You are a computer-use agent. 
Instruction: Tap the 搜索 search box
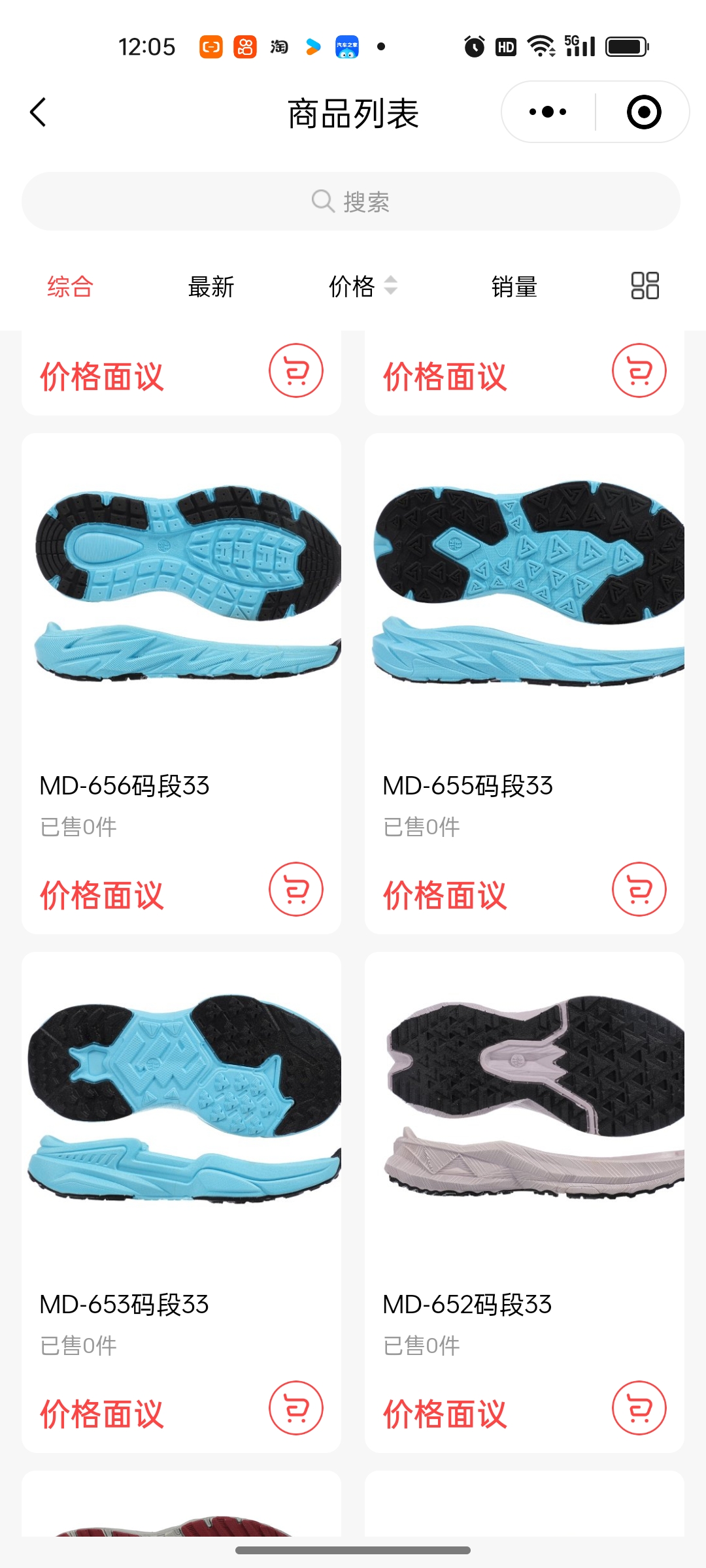[351, 201]
